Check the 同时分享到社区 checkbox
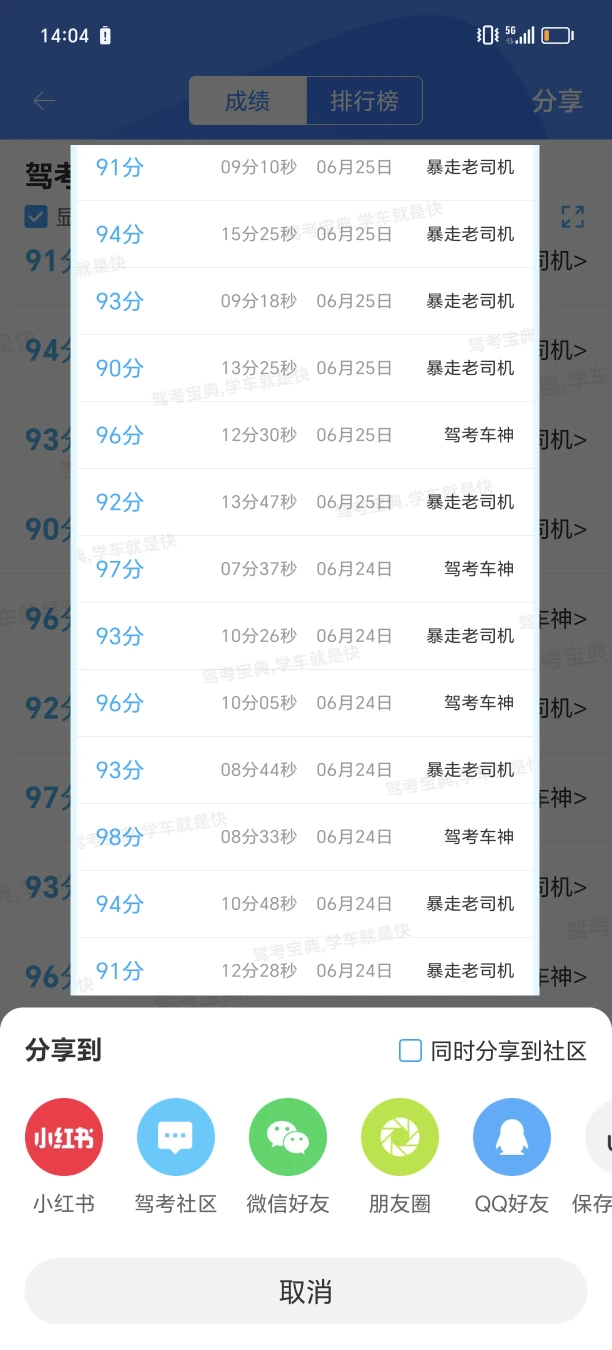612x1350 pixels. point(410,1050)
